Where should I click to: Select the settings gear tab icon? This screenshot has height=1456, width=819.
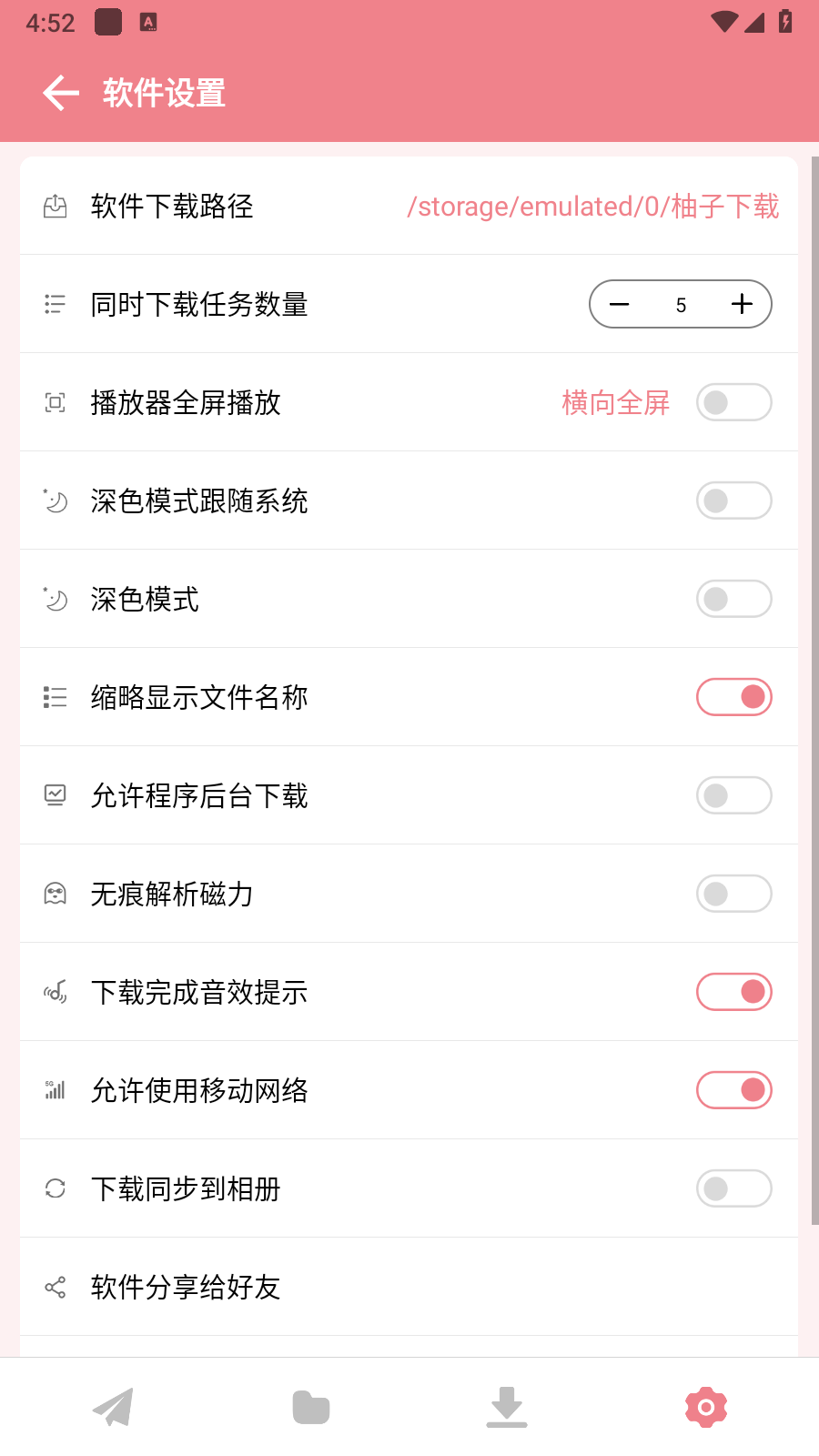point(705,1406)
